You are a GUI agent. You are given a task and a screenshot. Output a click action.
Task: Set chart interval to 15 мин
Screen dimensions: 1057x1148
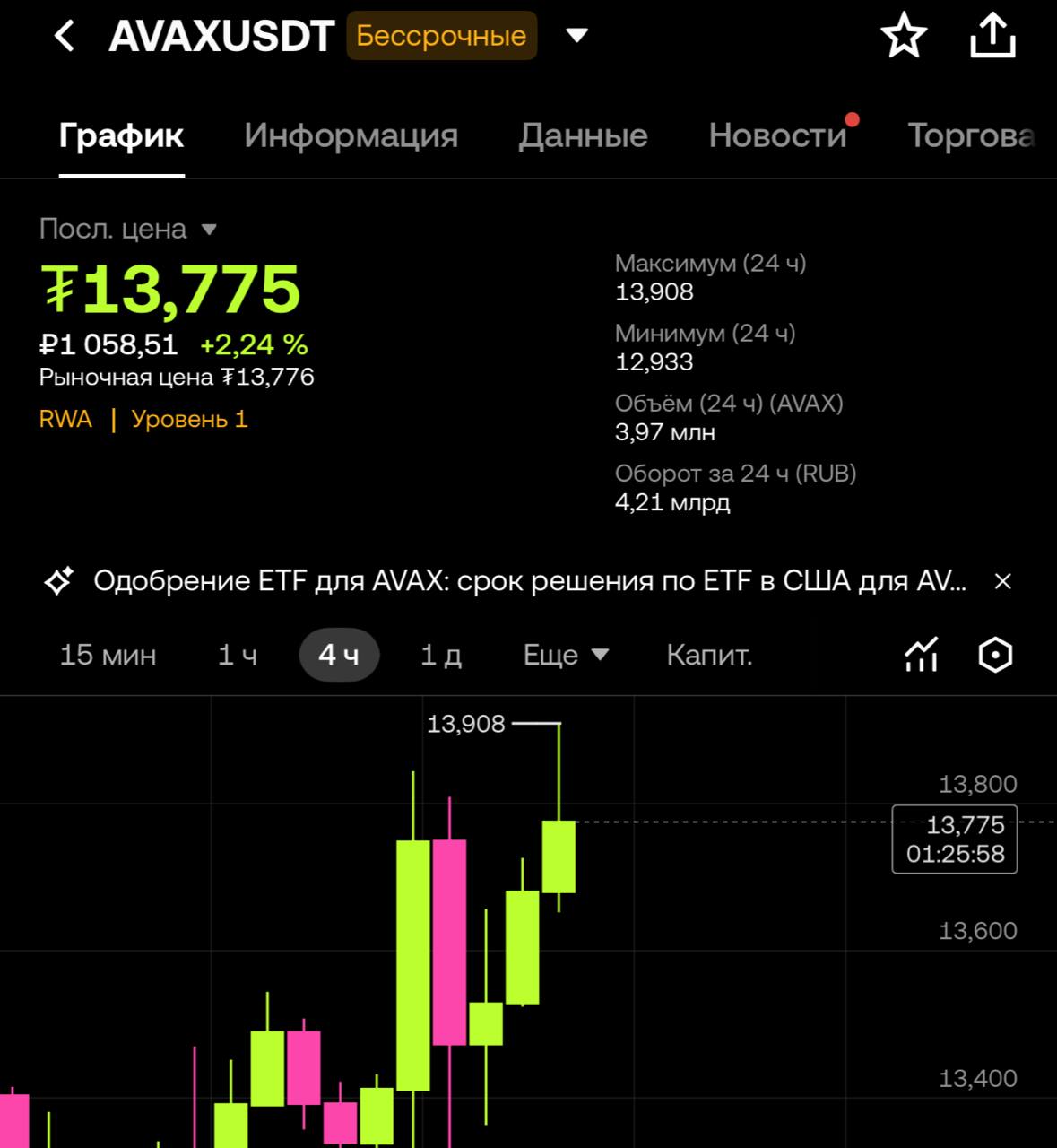108,655
